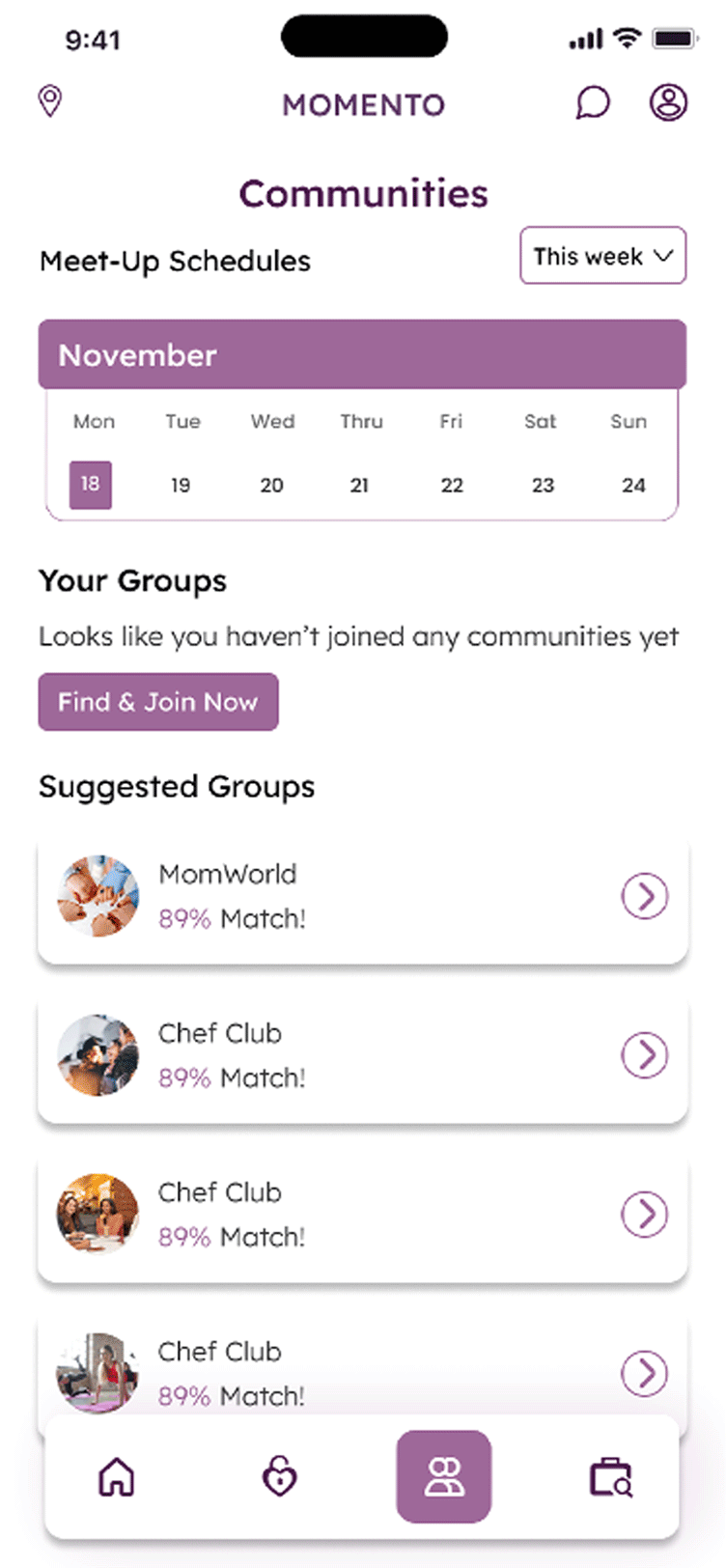Screen dimensions: 726x1568
Task: Select Thursday 21 in the calendar
Action: 360,485
